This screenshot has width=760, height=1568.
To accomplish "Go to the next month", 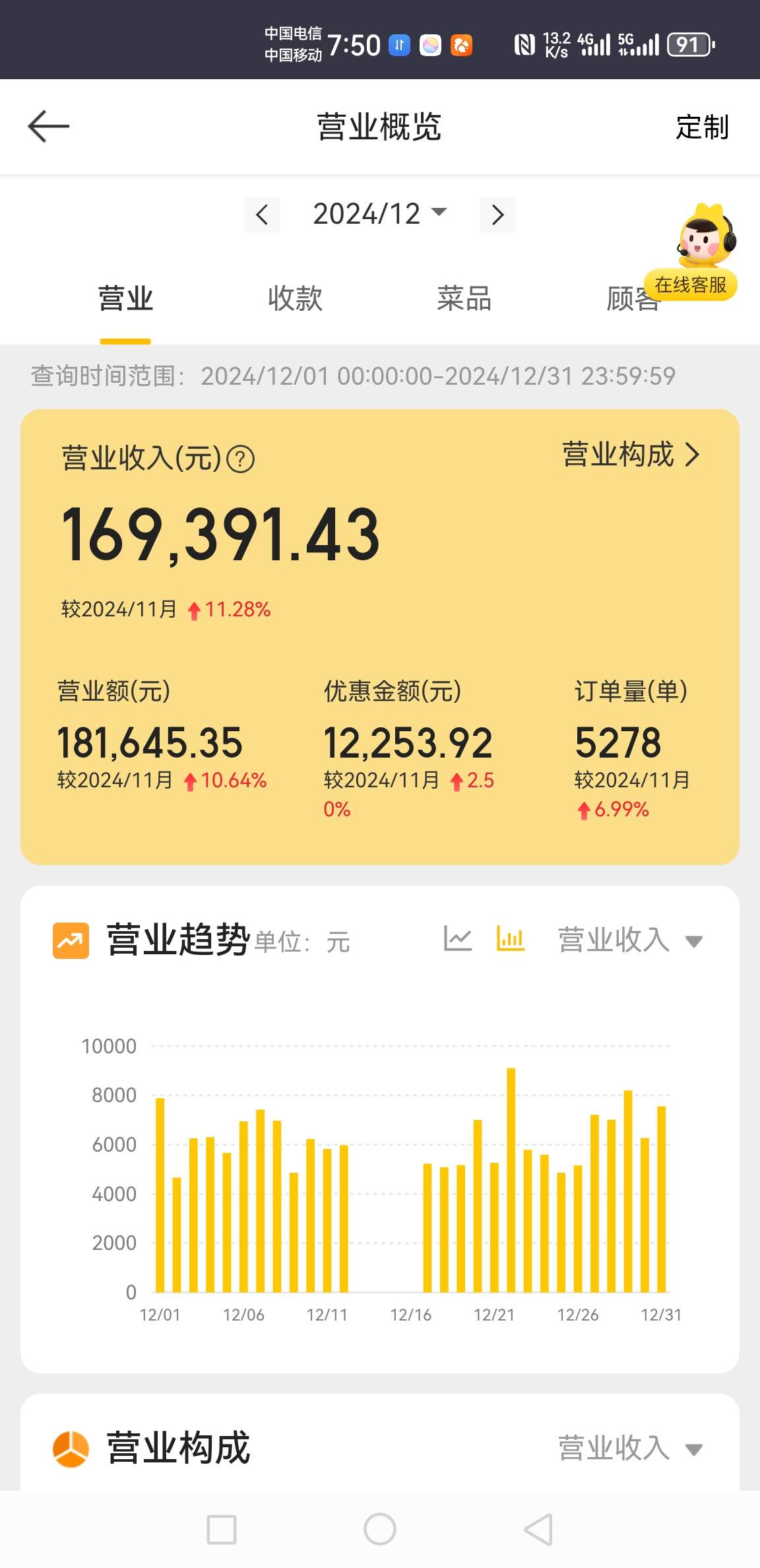I will (x=497, y=214).
